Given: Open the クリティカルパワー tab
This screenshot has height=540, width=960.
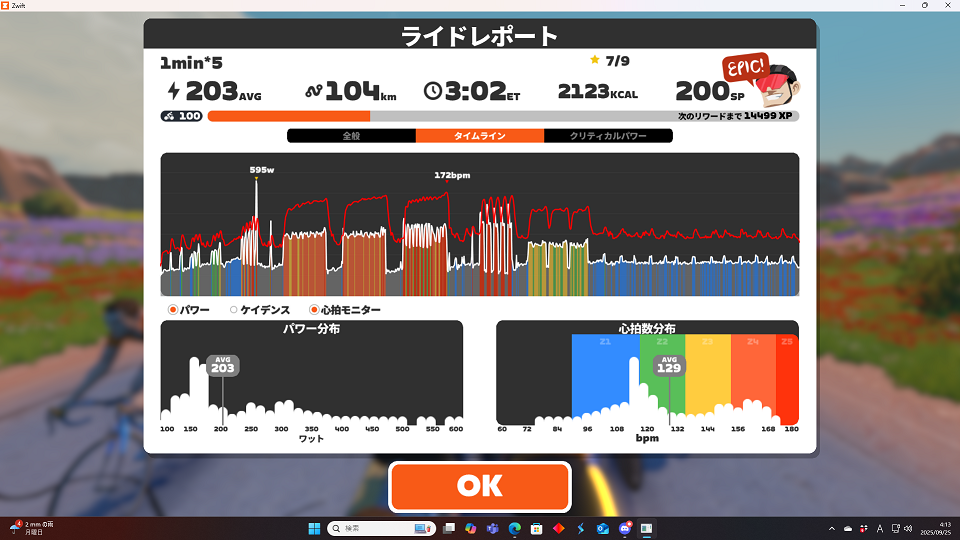Looking at the screenshot, I should (608, 136).
